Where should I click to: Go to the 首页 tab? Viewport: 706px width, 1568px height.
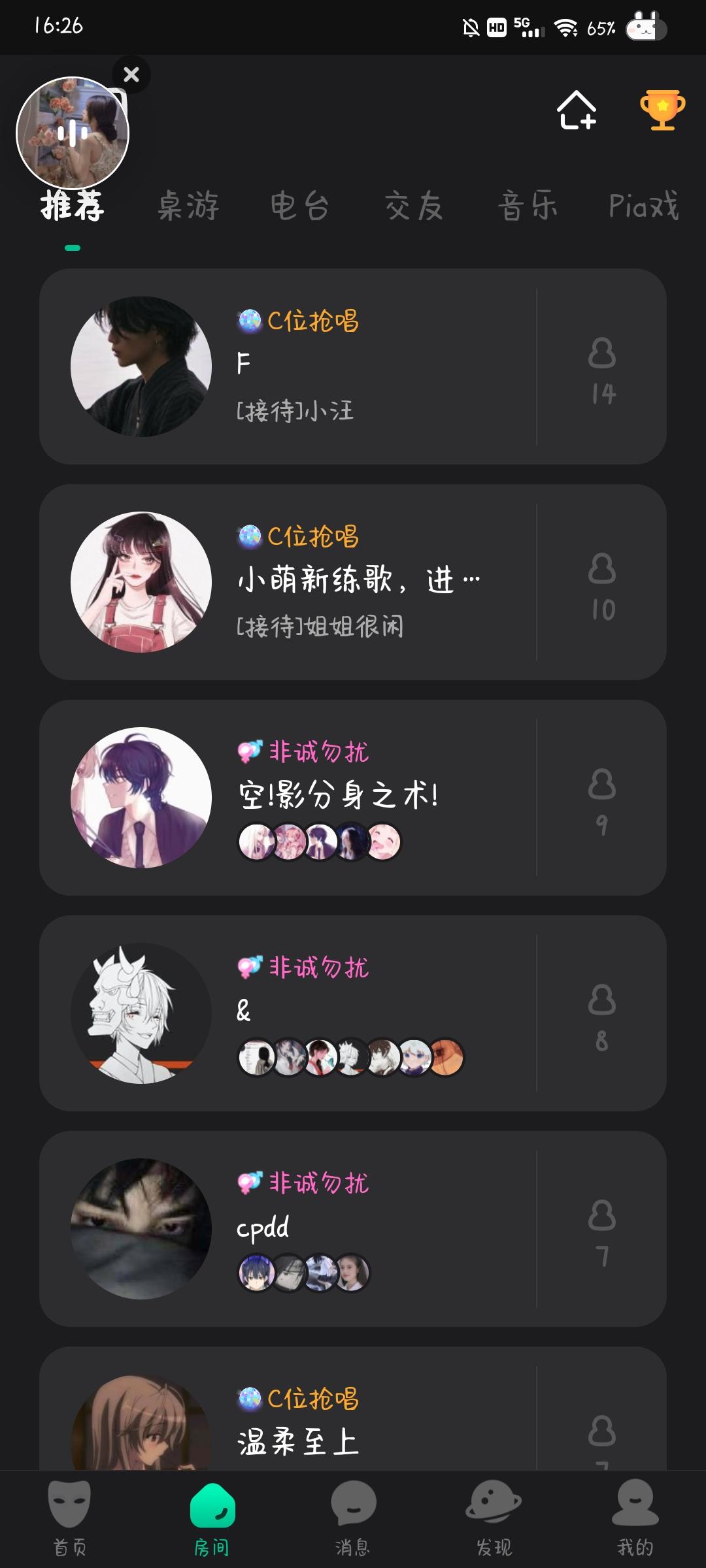coord(70,1519)
